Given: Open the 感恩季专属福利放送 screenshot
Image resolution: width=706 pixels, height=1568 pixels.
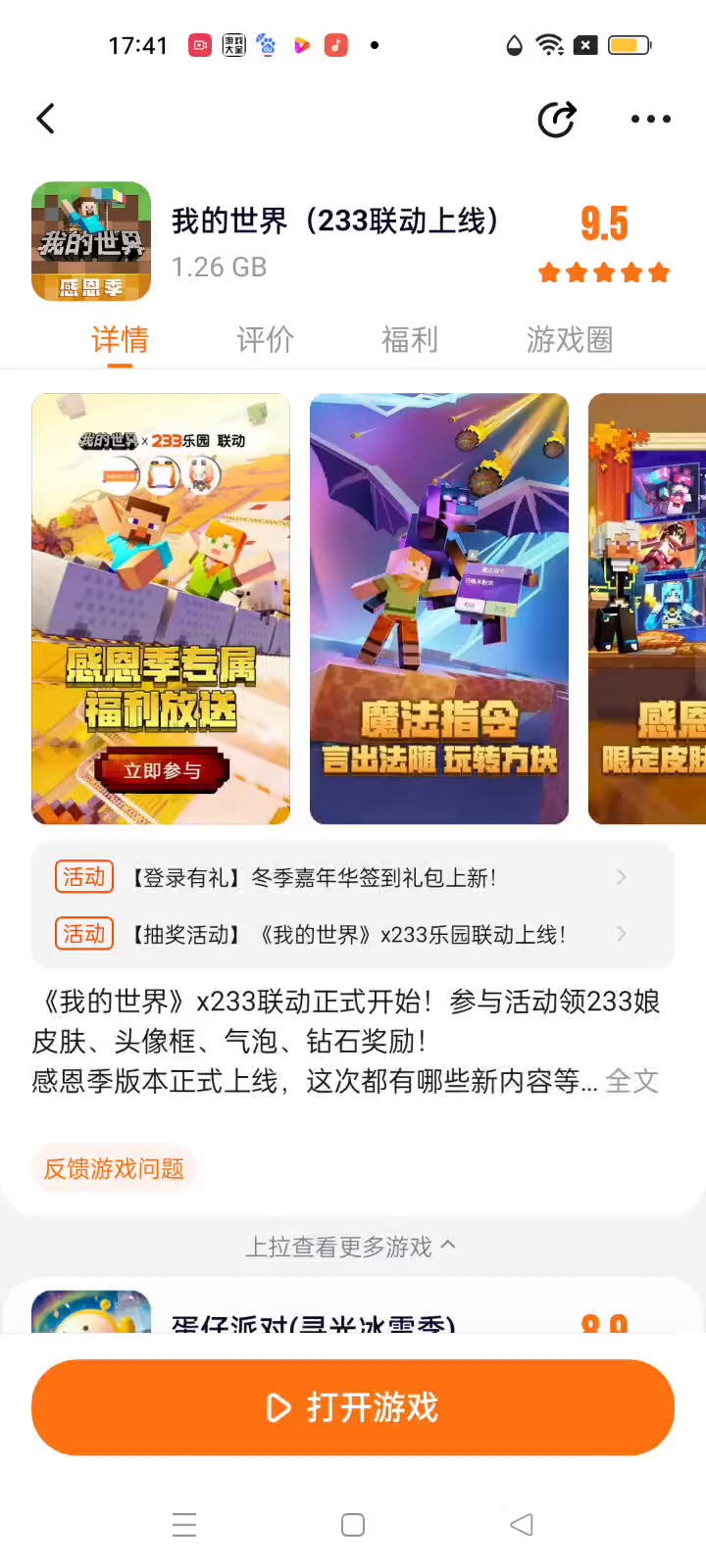Looking at the screenshot, I should [x=161, y=608].
